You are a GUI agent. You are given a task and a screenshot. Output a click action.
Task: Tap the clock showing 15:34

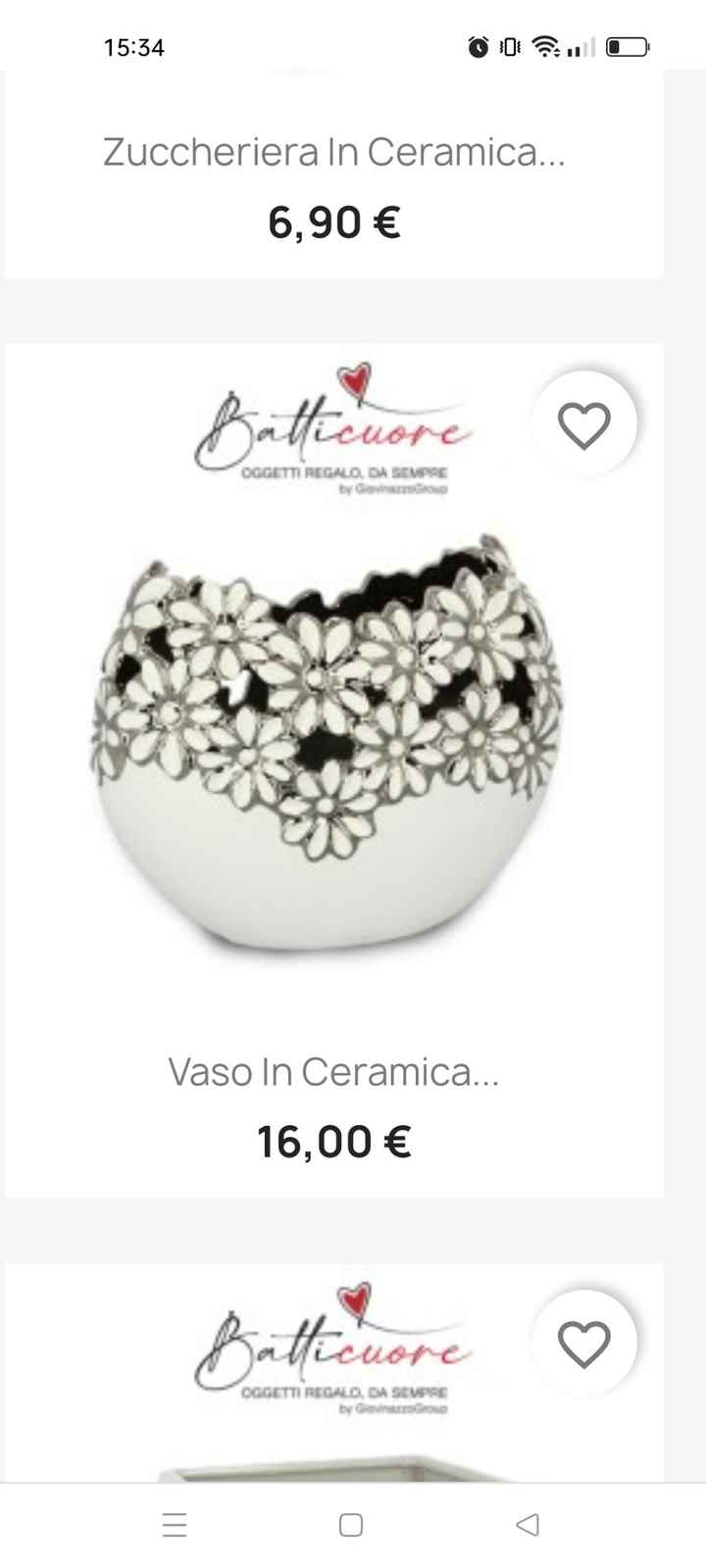pos(133,46)
